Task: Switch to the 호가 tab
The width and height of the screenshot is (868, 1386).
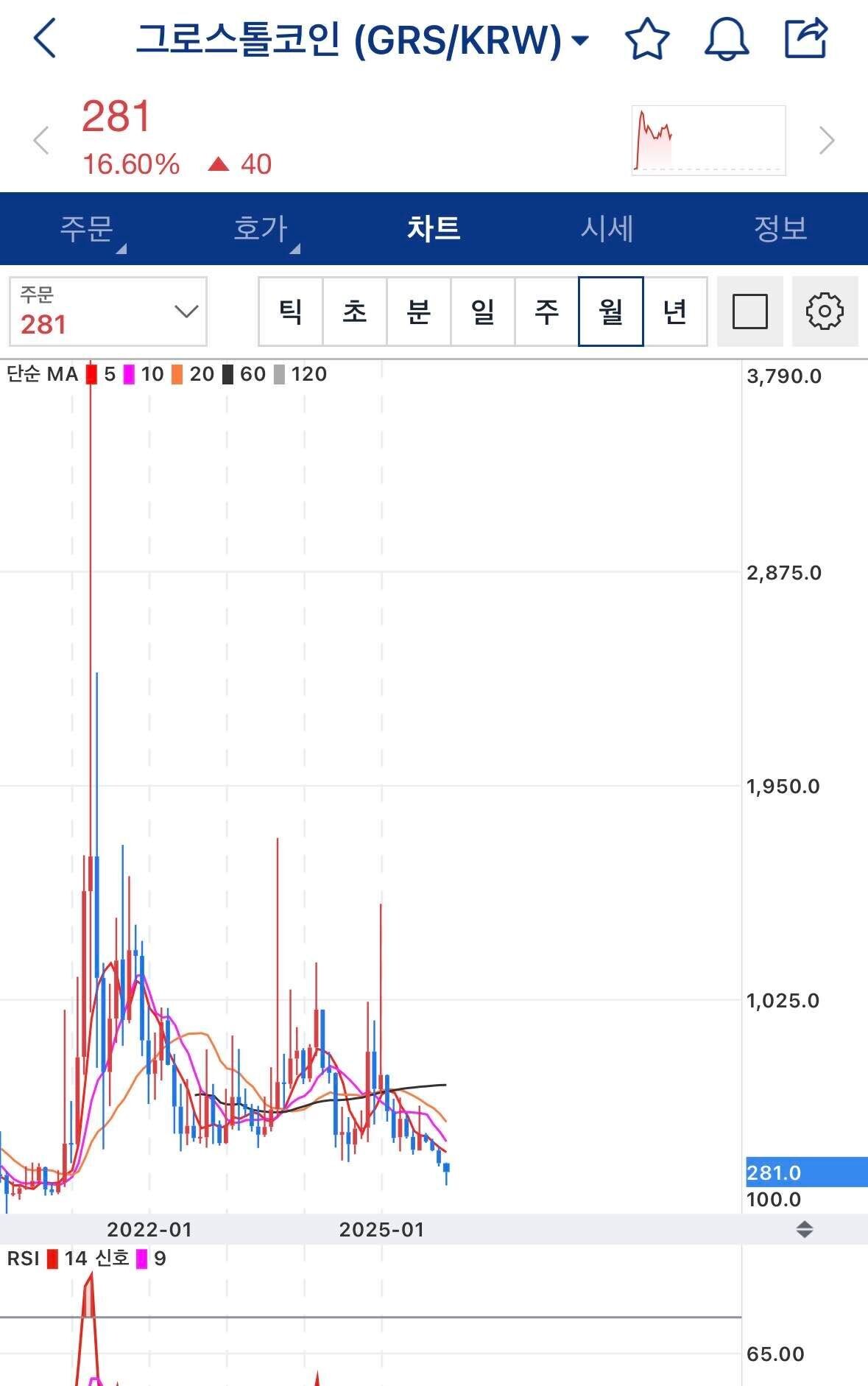Action: click(261, 229)
